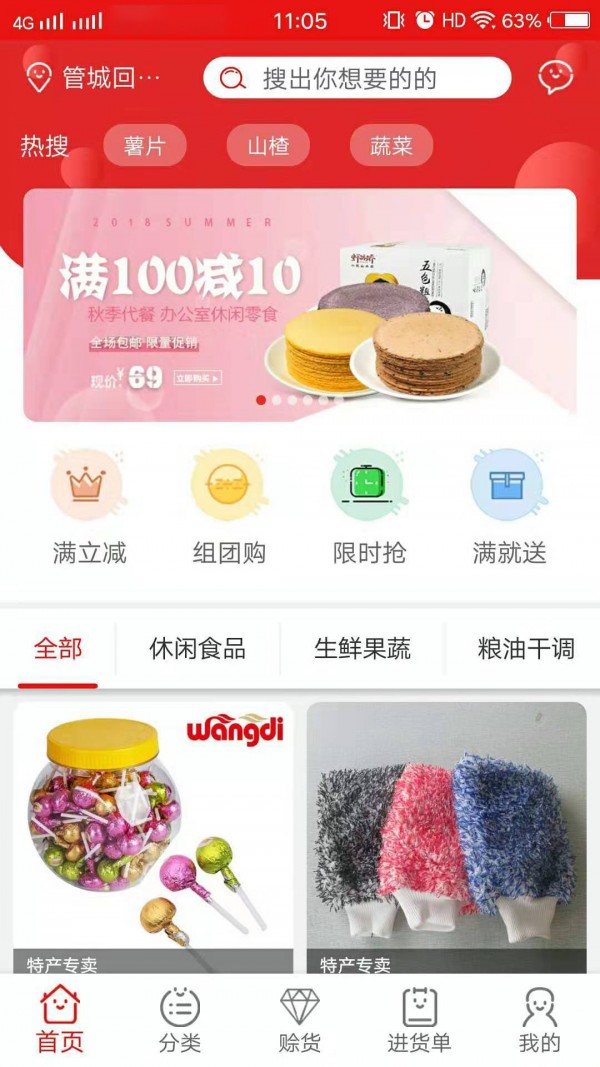Screen dimensions: 600x1067
Task: Go to the 我的 profile tab
Action: pyautogui.click(x=540, y=1020)
